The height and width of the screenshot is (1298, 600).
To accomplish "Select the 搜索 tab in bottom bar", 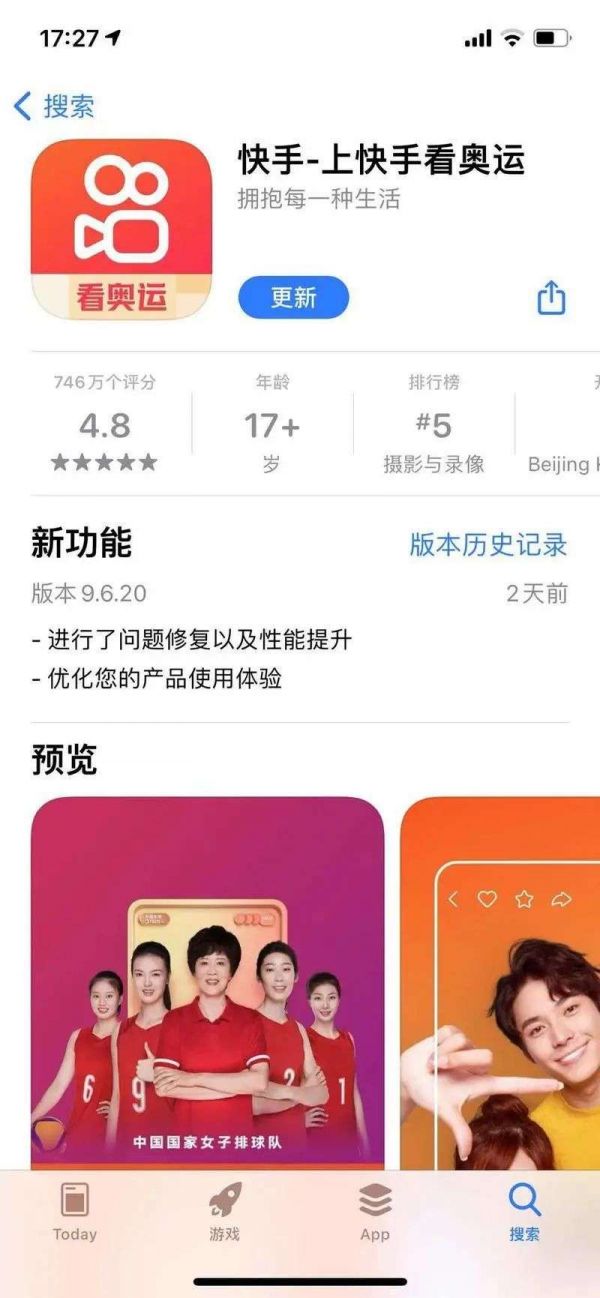I will (524, 1212).
